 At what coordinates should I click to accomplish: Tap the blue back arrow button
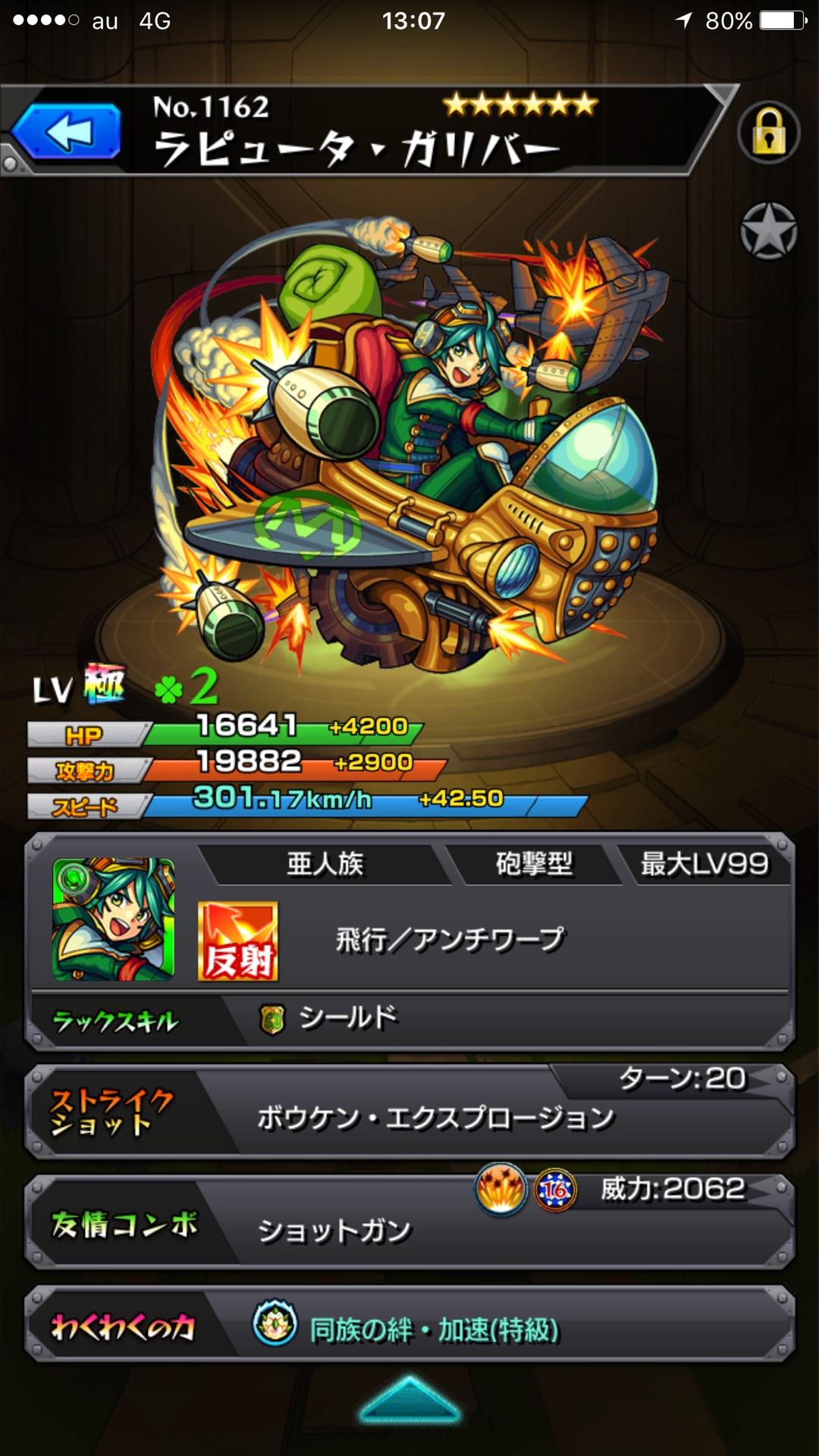(67, 133)
